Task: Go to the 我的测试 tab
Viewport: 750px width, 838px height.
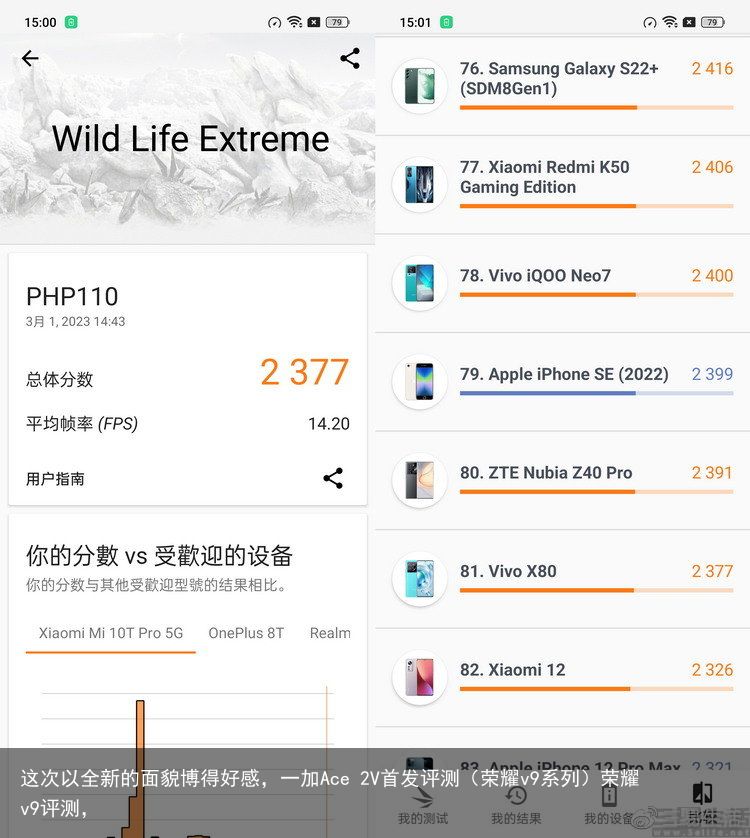Action: pyautogui.click(x=422, y=806)
